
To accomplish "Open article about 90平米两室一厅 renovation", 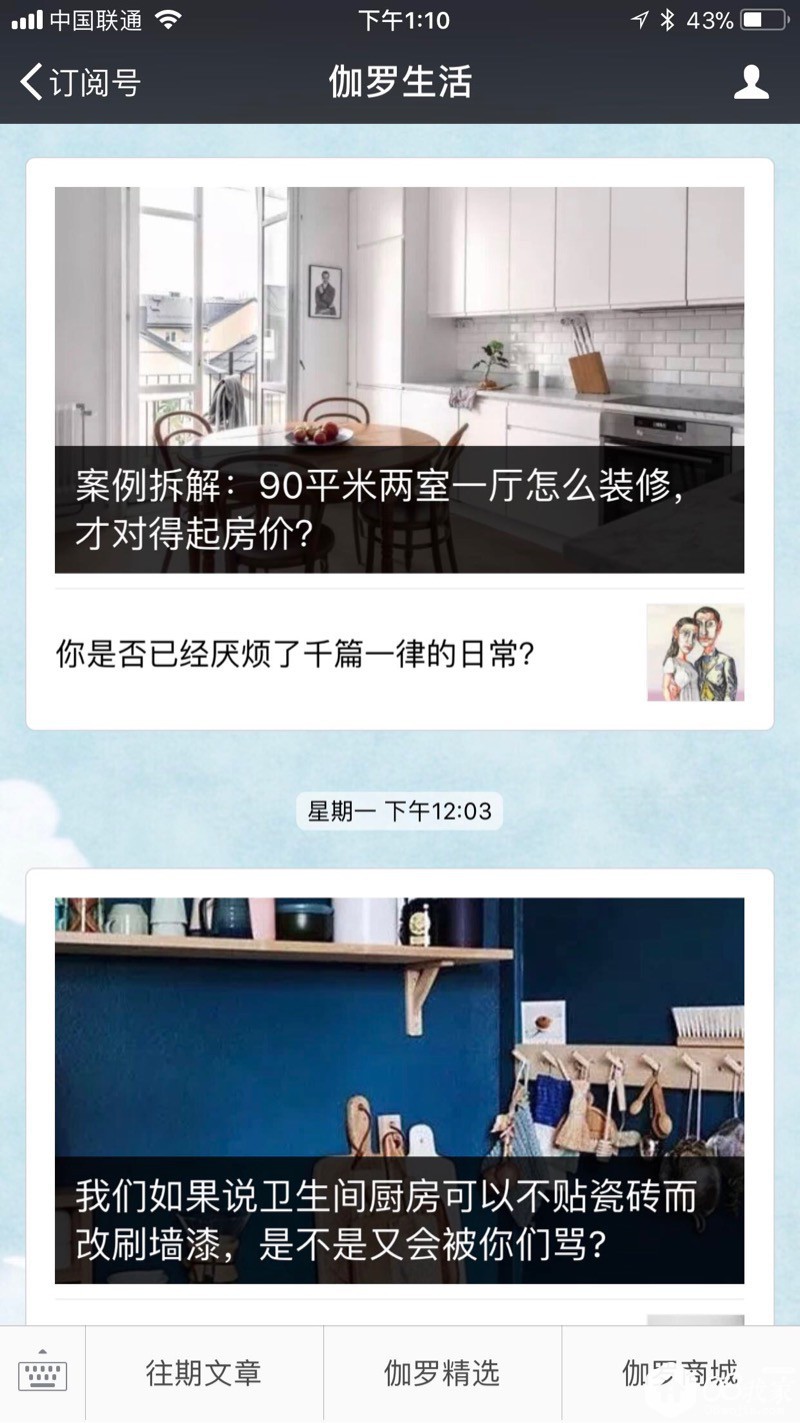I will (x=399, y=380).
